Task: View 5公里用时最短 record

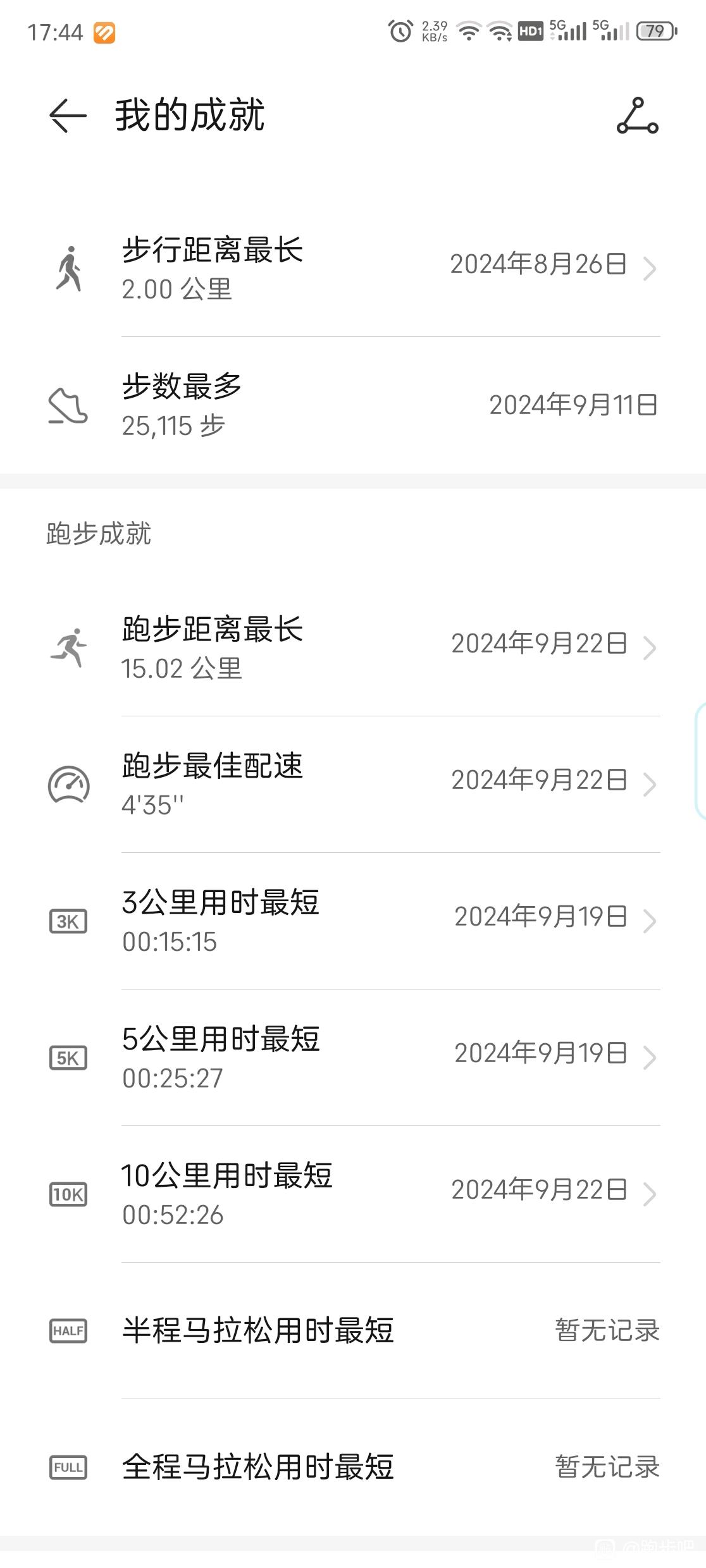Action: tap(353, 1058)
